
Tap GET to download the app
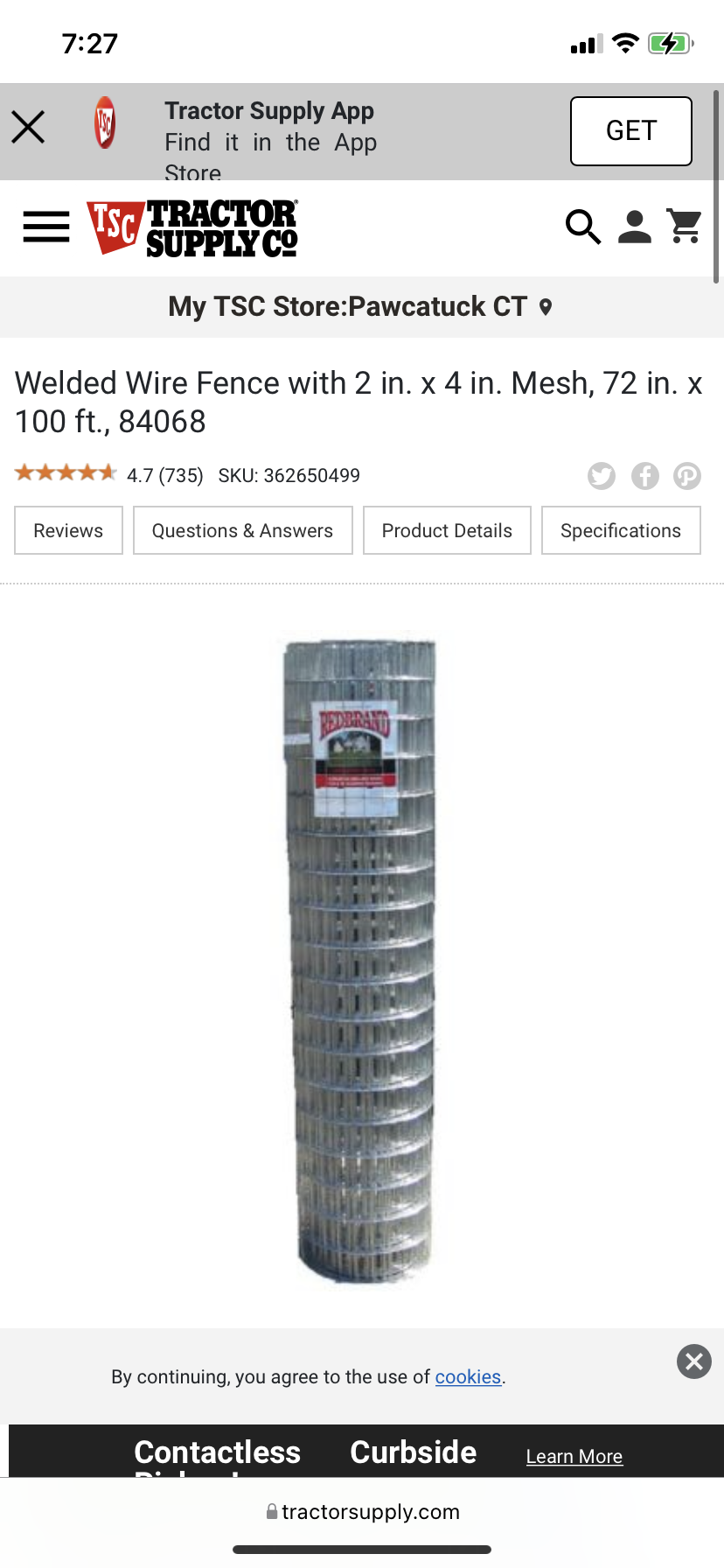(630, 131)
